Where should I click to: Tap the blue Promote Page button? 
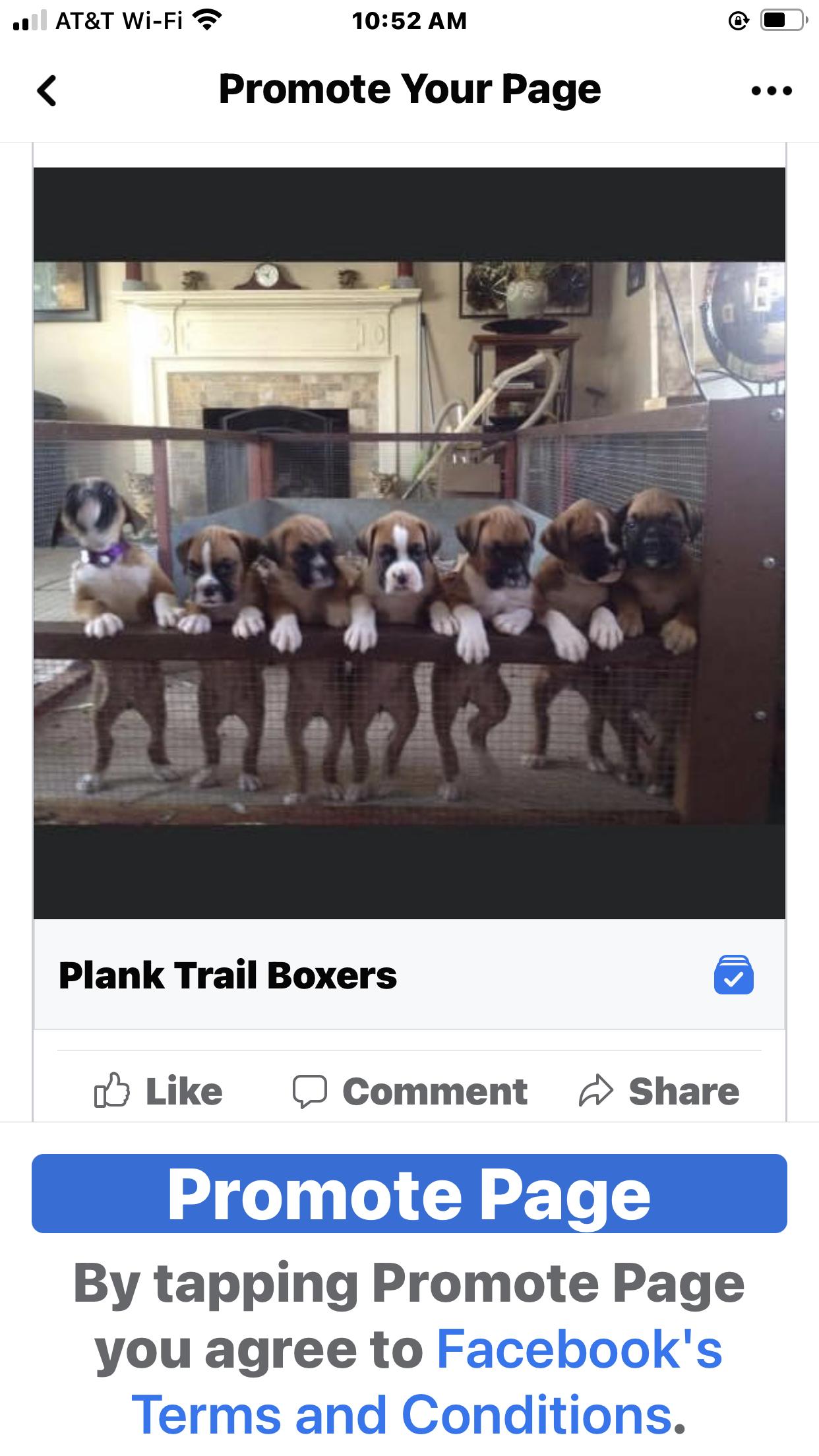pyautogui.click(x=409, y=1193)
